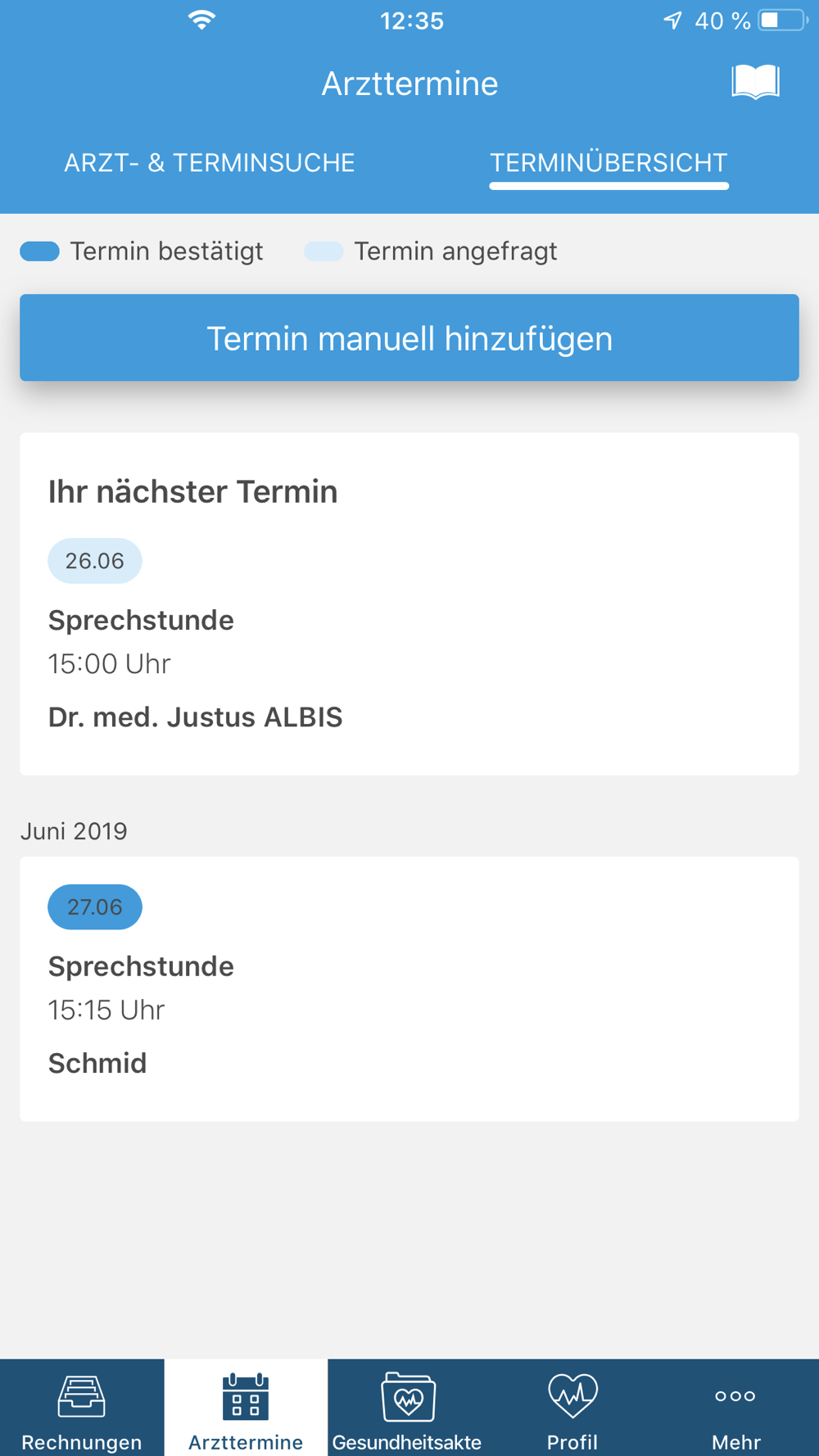
Task: Select the Arzttermine bottom tab
Action: coord(246,1408)
